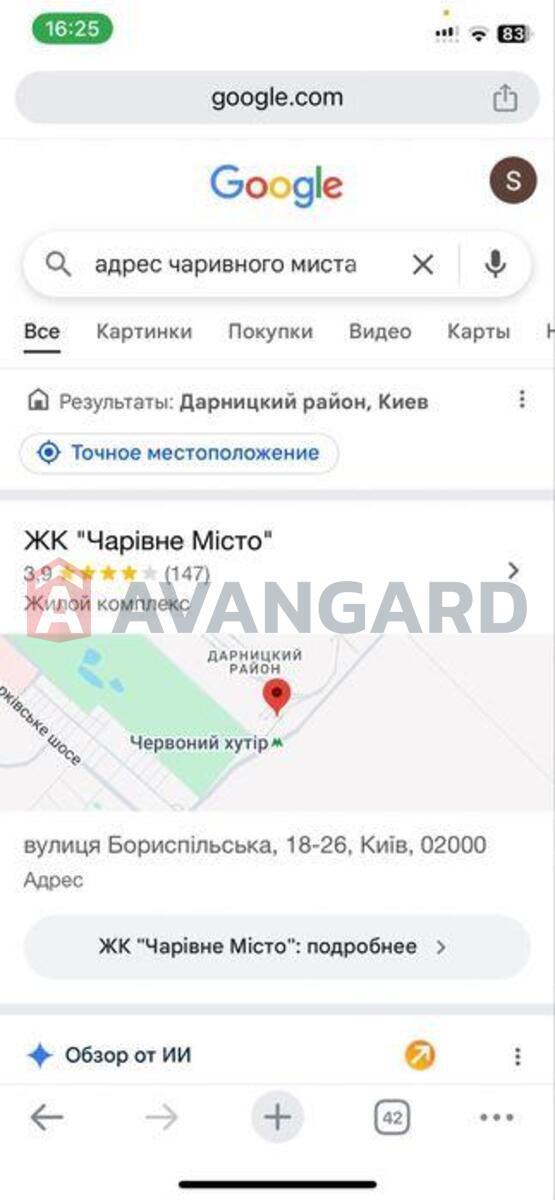Switch to the Карты tab
Image resolution: width=555 pixels, height=1200 pixels.
pyautogui.click(x=479, y=332)
